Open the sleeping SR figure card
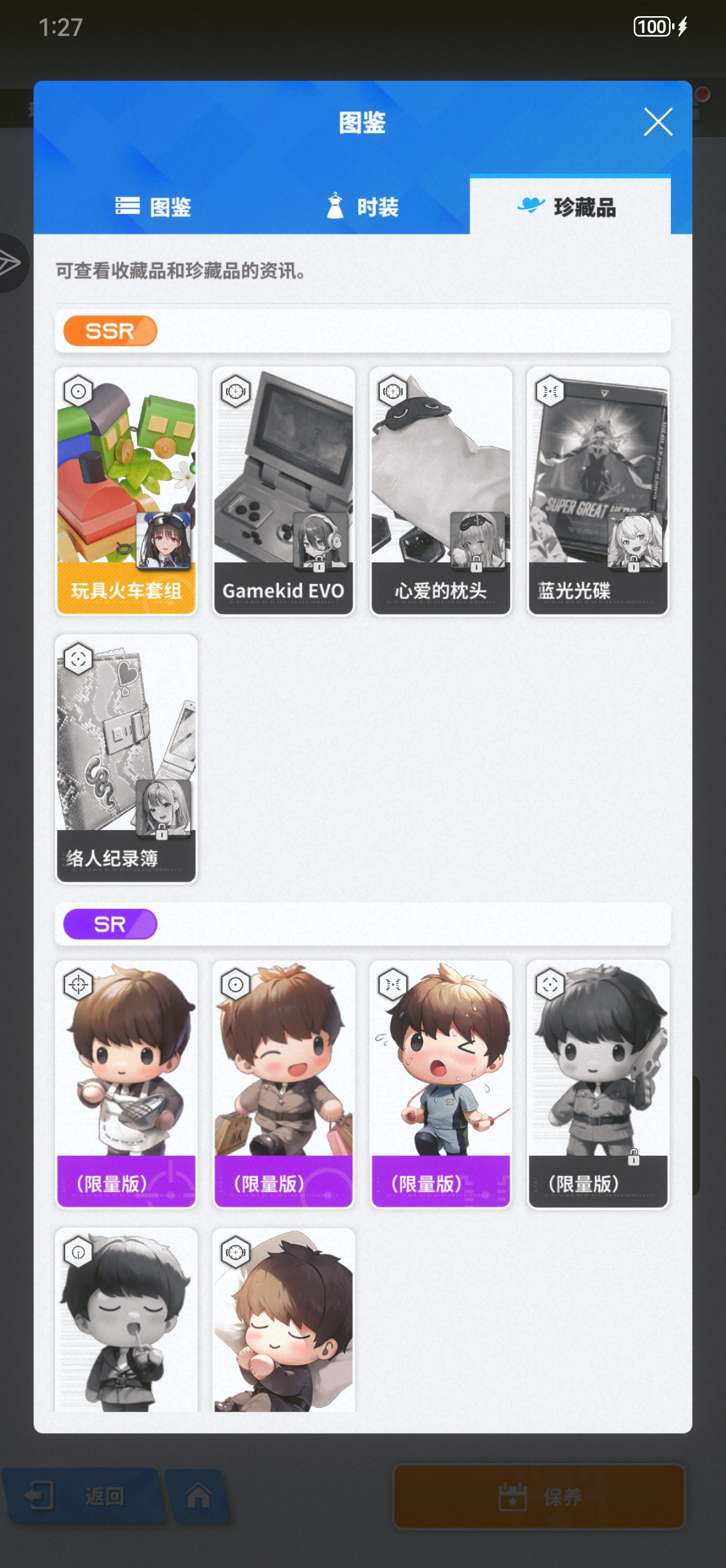The height and width of the screenshot is (1568, 726). [x=283, y=1321]
